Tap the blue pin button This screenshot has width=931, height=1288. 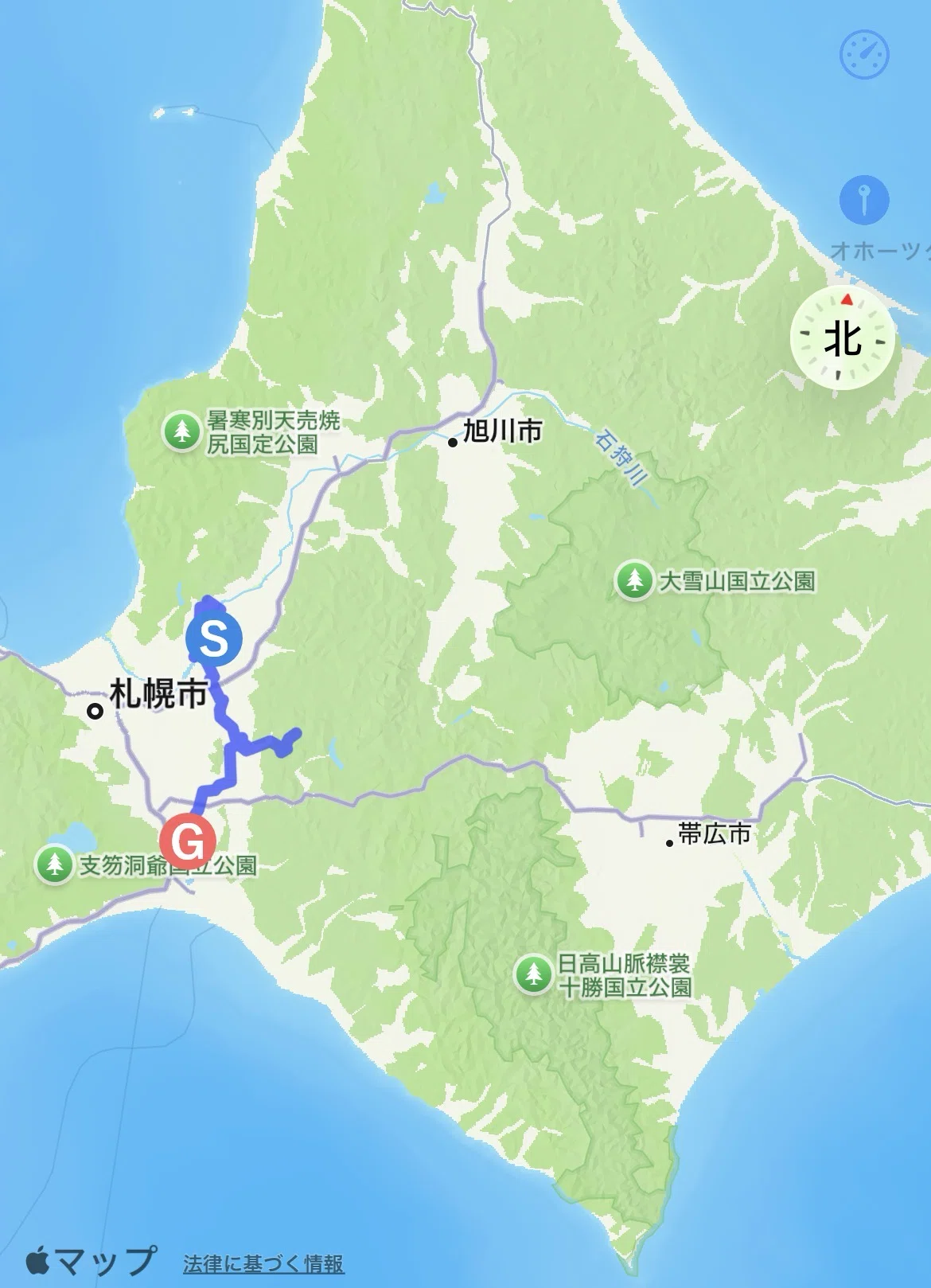[864, 199]
